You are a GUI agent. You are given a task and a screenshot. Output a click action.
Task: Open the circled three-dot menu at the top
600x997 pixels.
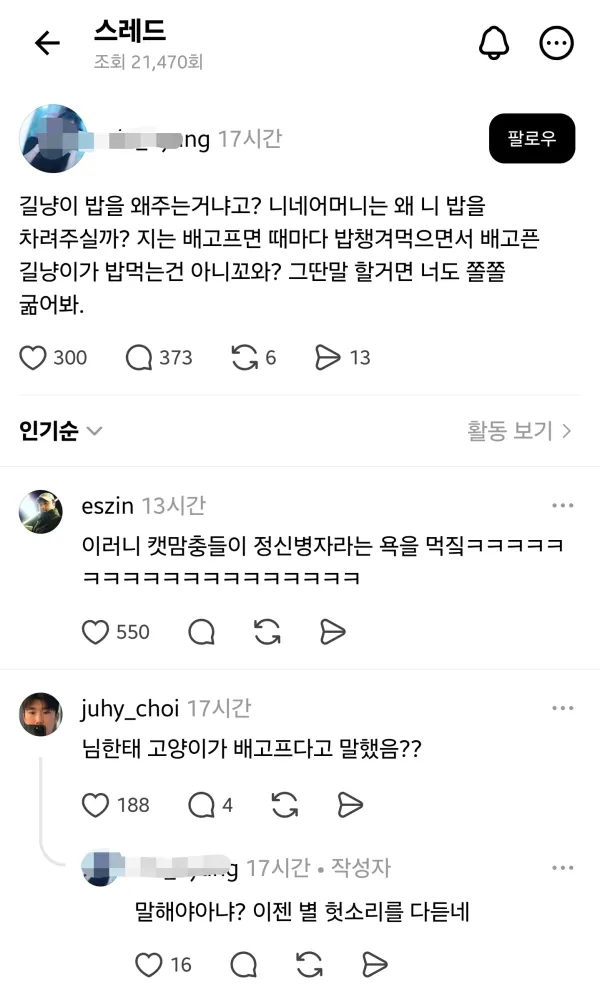[x=556, y=43]
